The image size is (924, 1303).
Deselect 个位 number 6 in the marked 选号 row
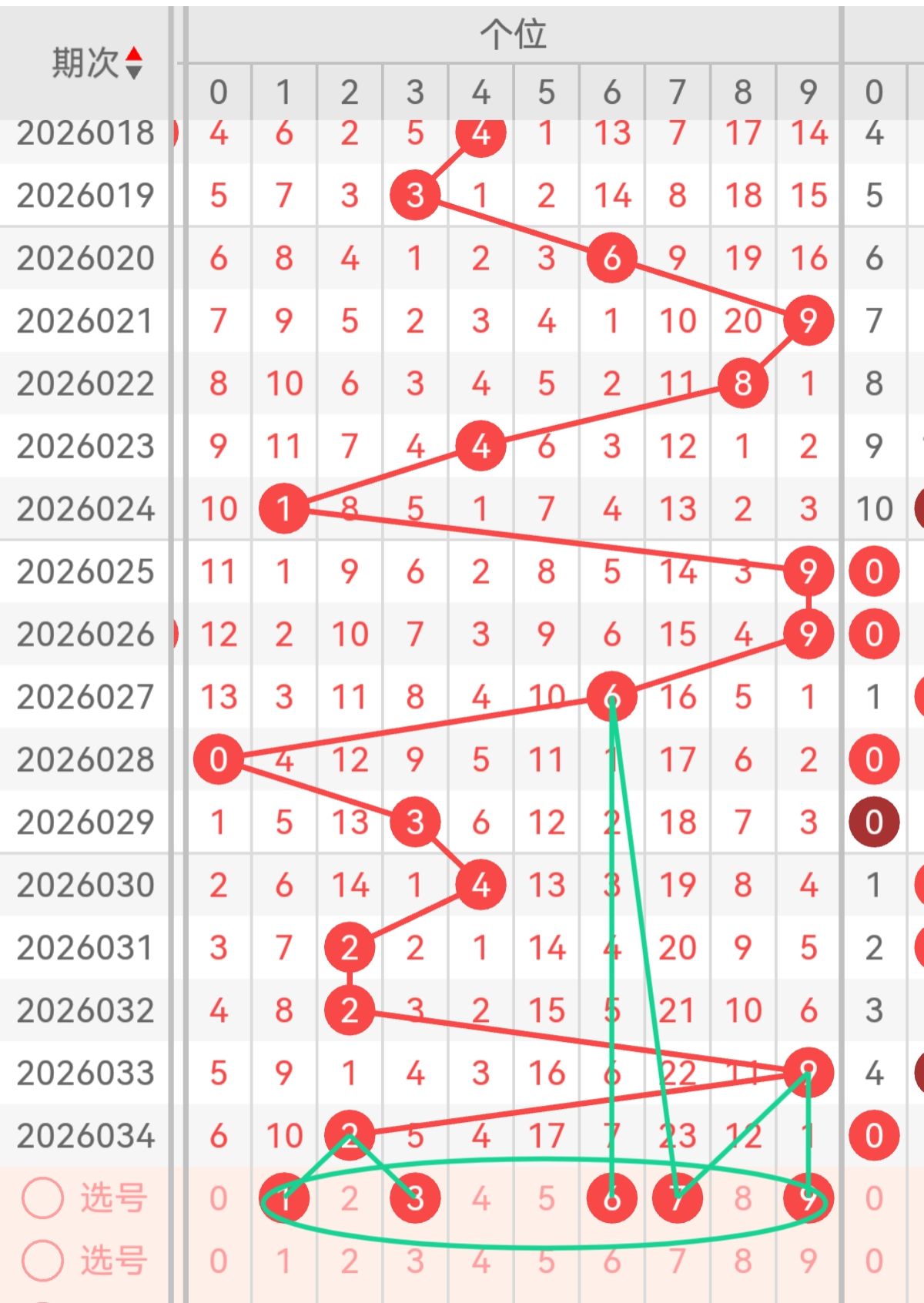(611, 1199)
